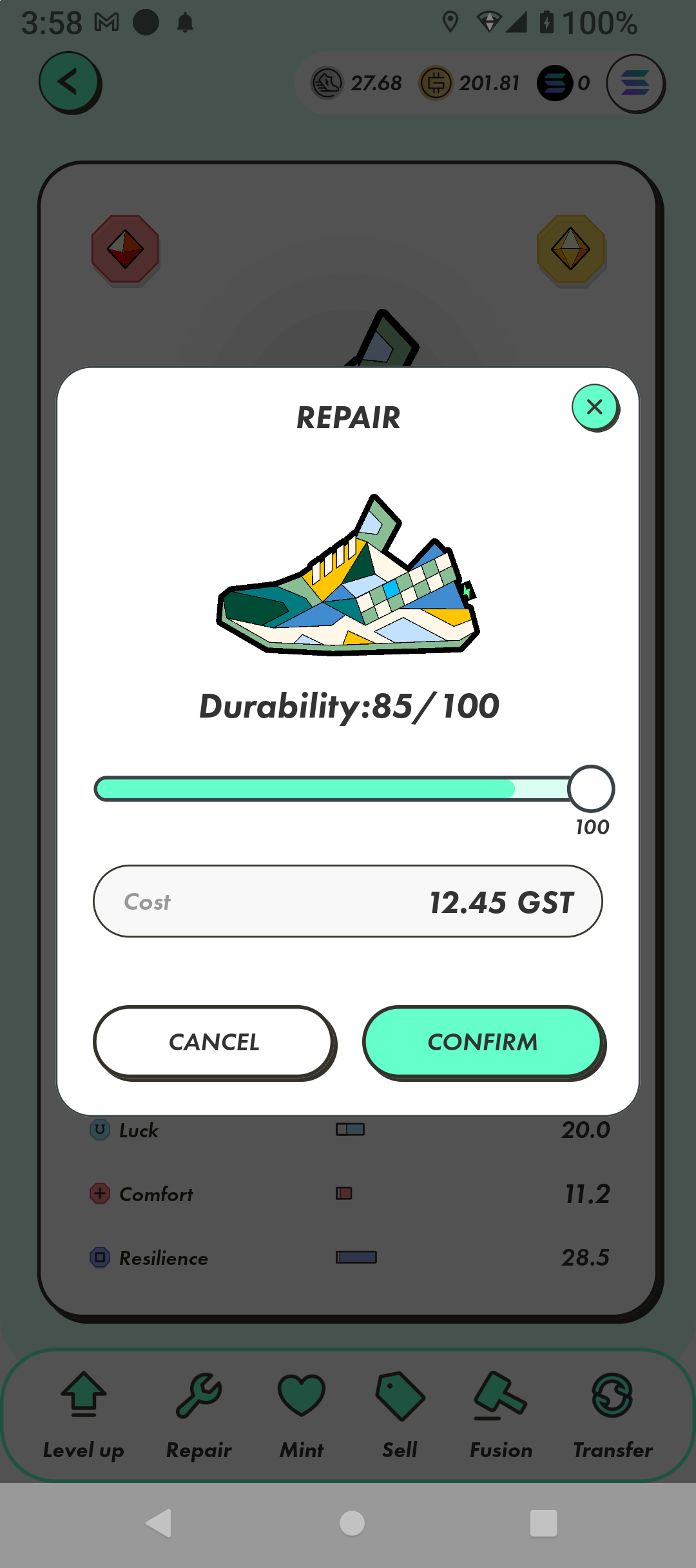Confirm the repair for 12.45 GST
Image resolution: width=696 pixels, height=1568 pixels.
coord(483,1041)
